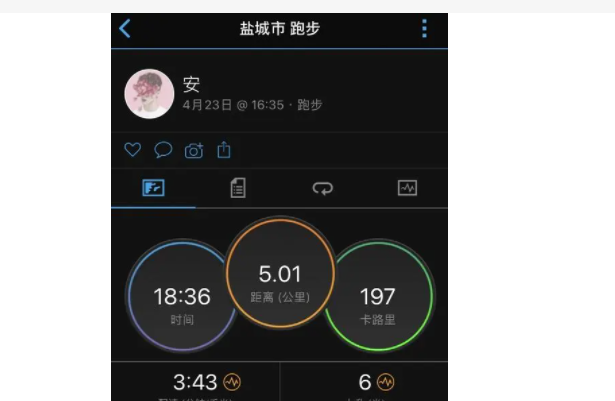This screenshot has height=401, width=615.
Task: Switch to the laps tab
Action: pos(322,188)
